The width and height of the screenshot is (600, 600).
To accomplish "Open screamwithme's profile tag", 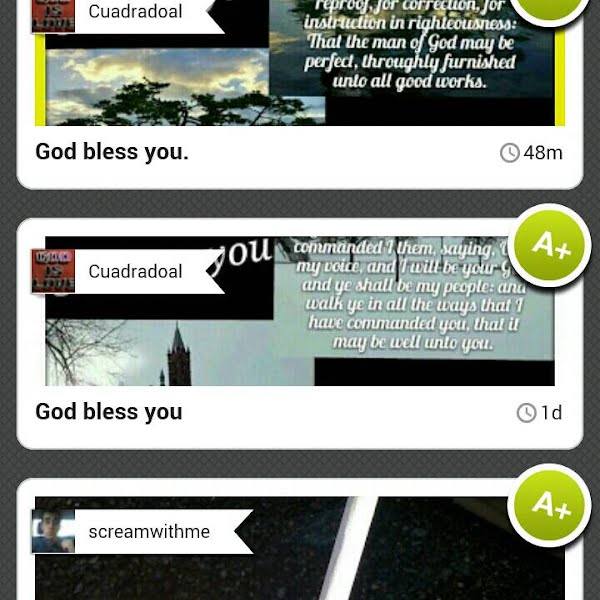I will (148, 531).
